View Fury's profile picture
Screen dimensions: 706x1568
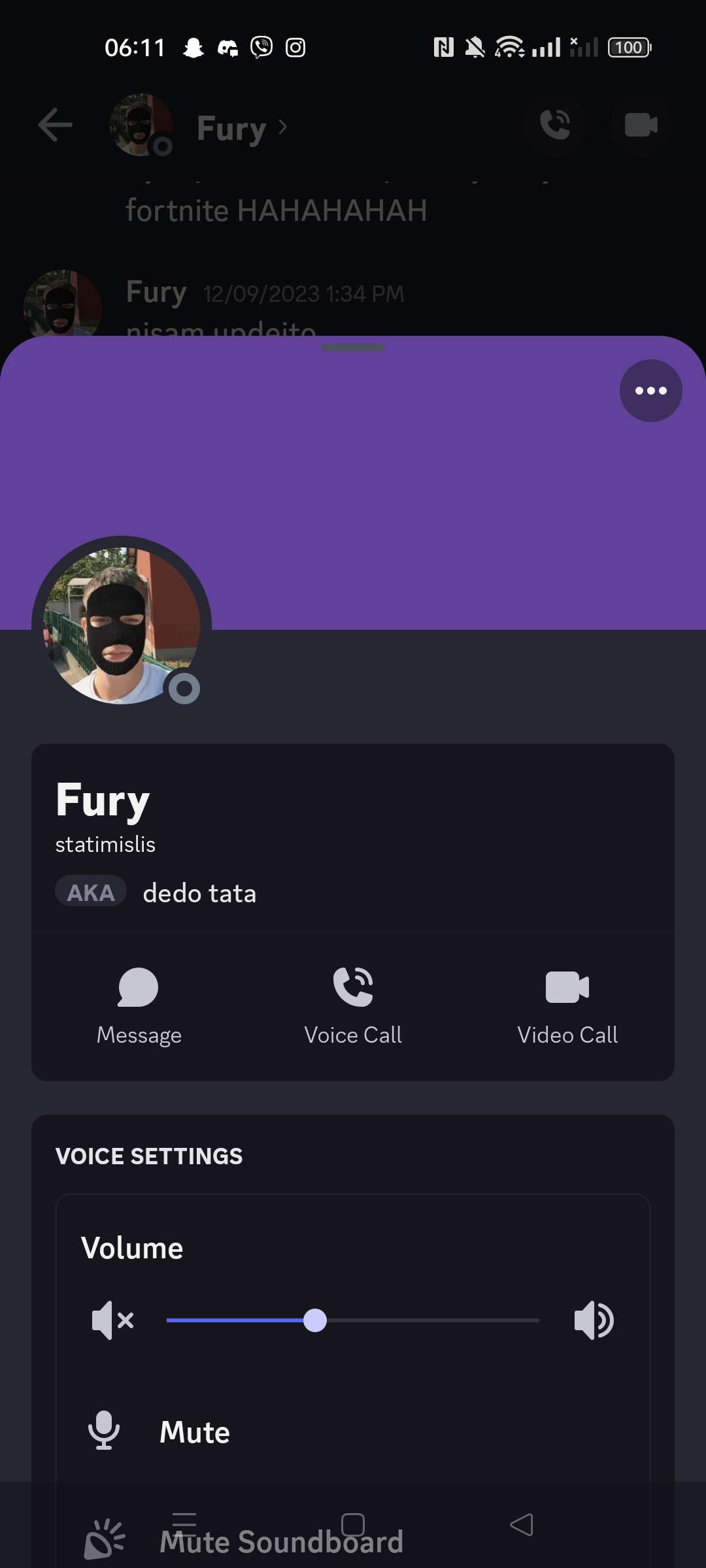pyautogui.click(x=122, y=626)
